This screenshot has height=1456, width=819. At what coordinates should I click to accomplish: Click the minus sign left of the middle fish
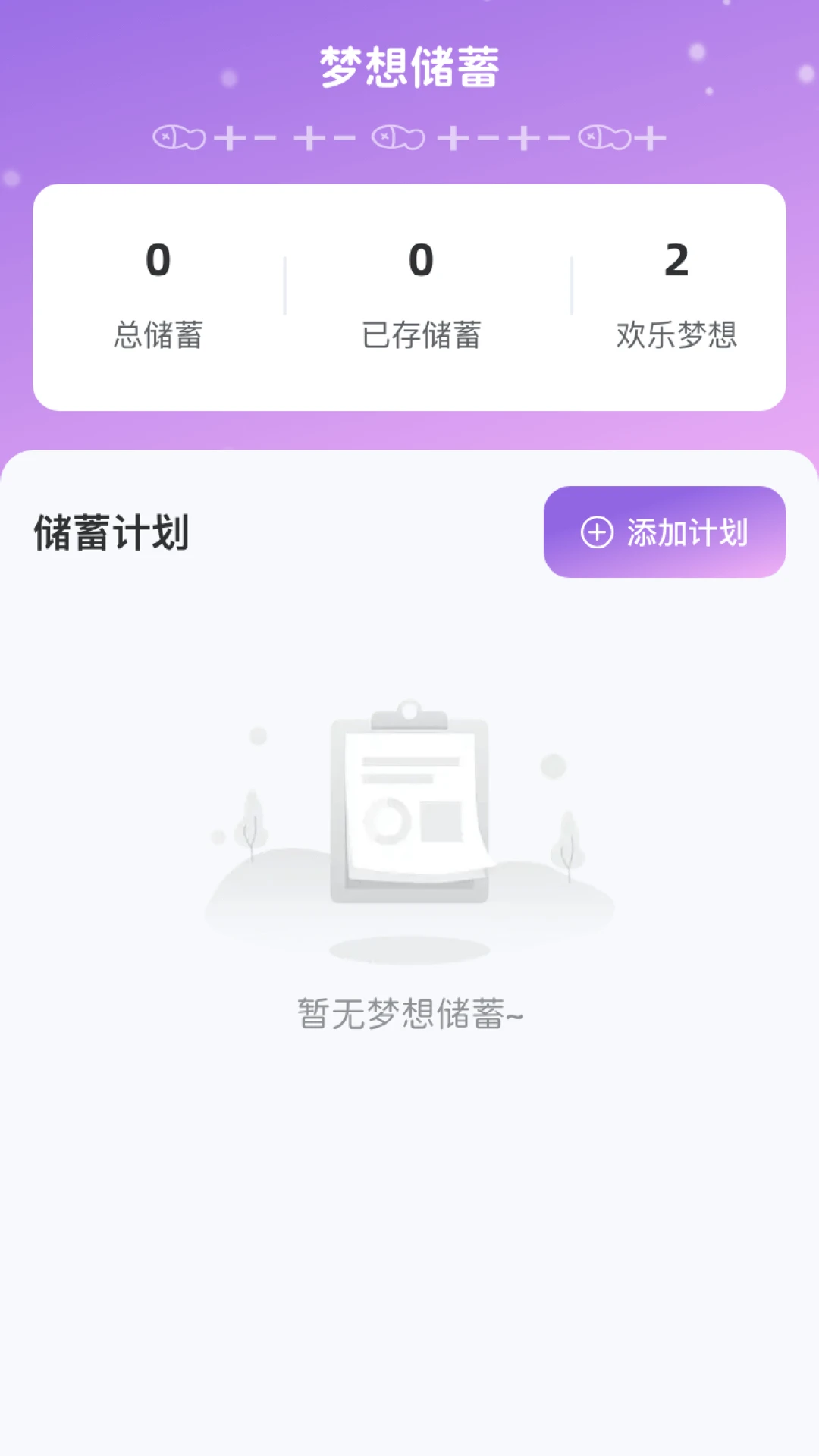click(345, 138)
